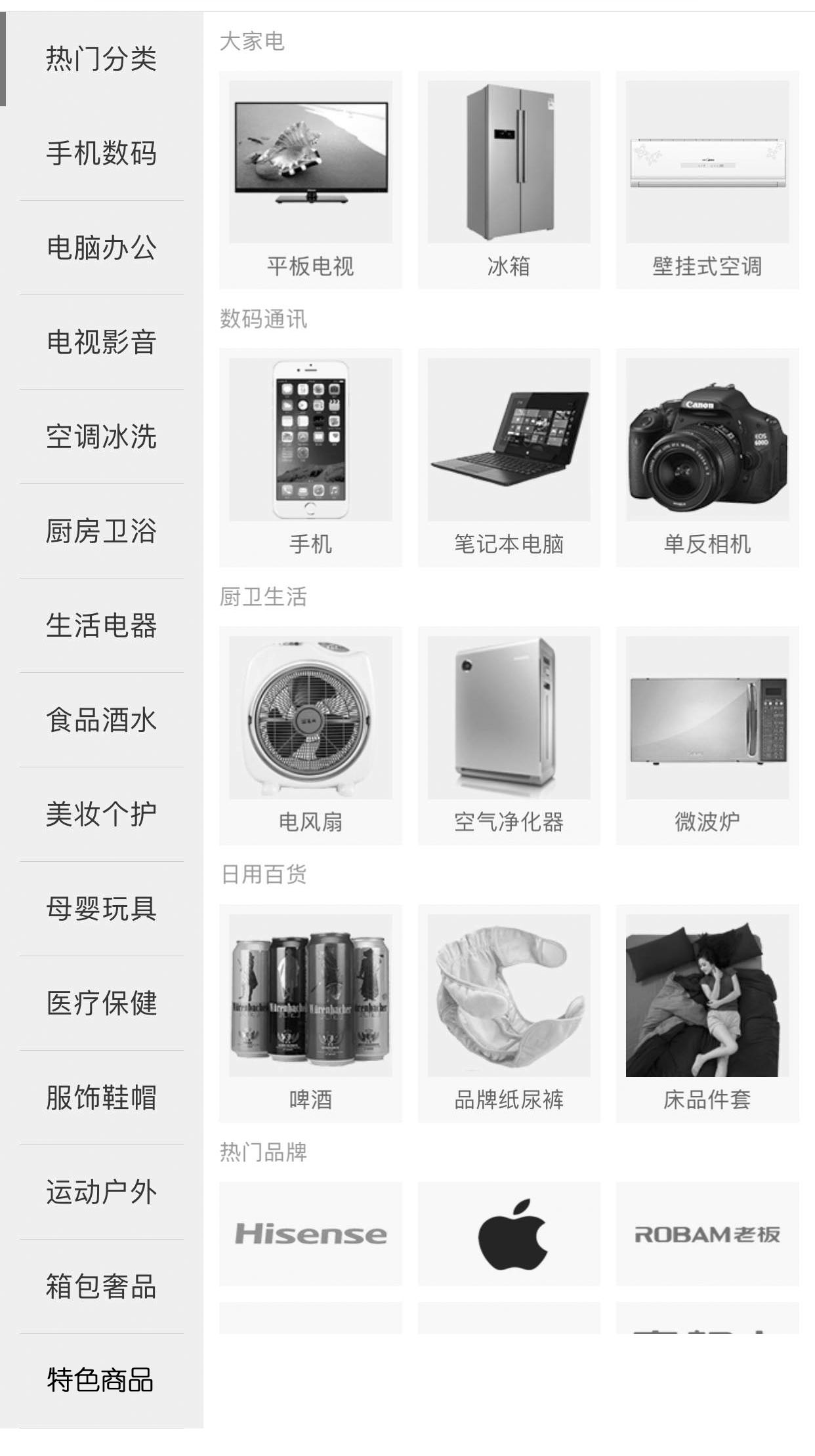The height and width of the screenshot is (1456, 815).
Task: Switch to 美妆个护 category
Action: (x=101, y=815)
